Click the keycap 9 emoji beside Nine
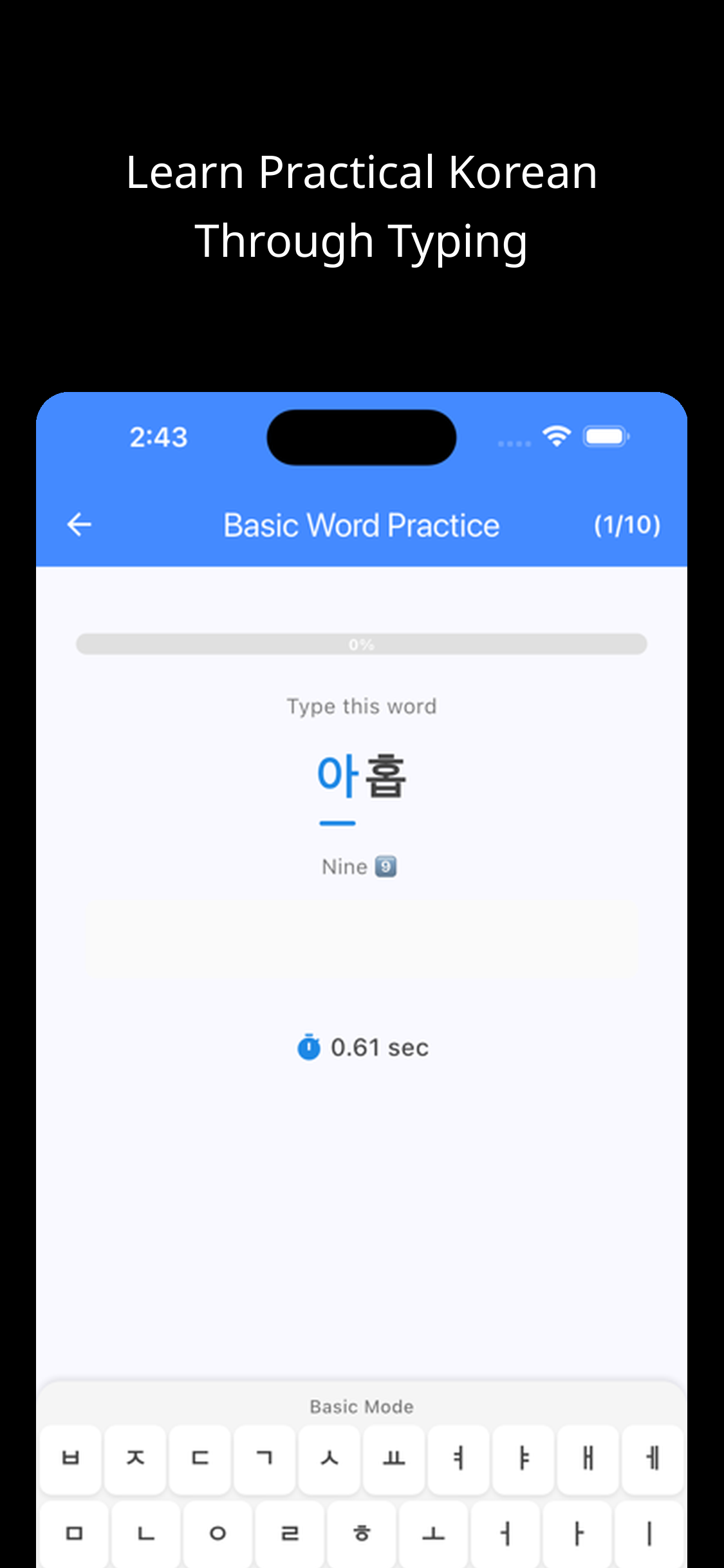 pos(385,866)
